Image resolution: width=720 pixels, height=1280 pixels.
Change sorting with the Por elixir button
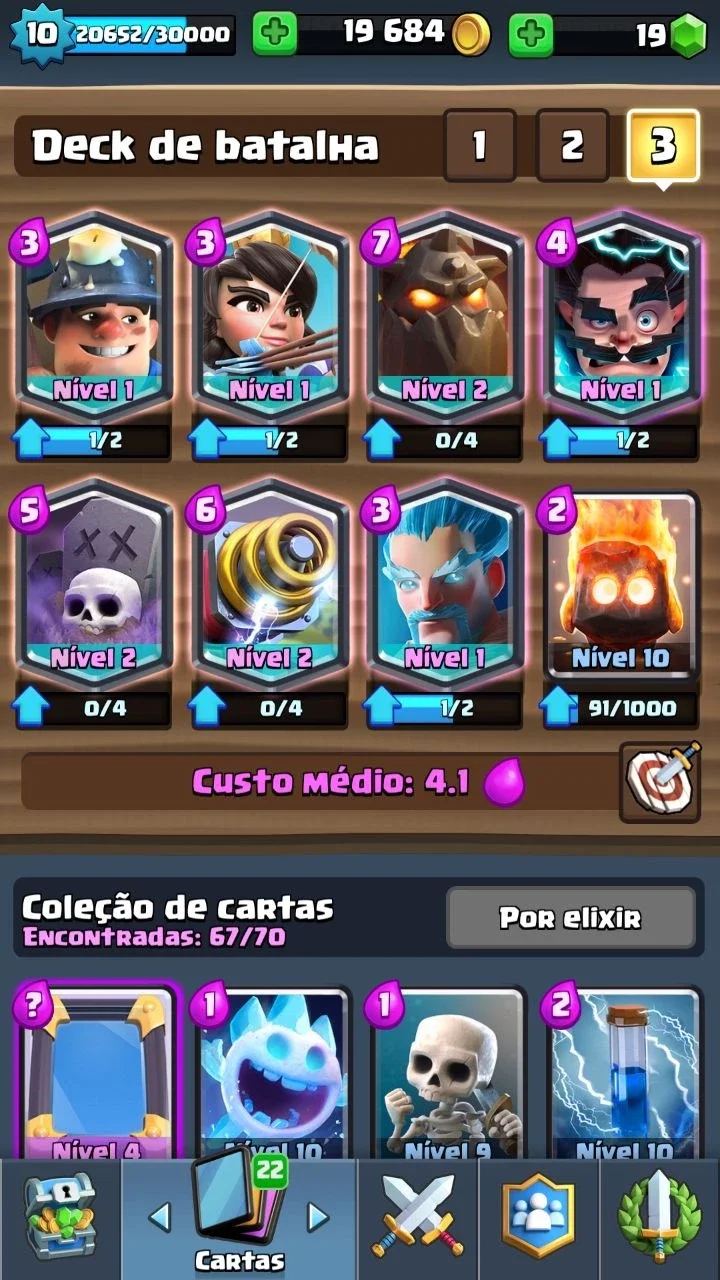point(570,917)
